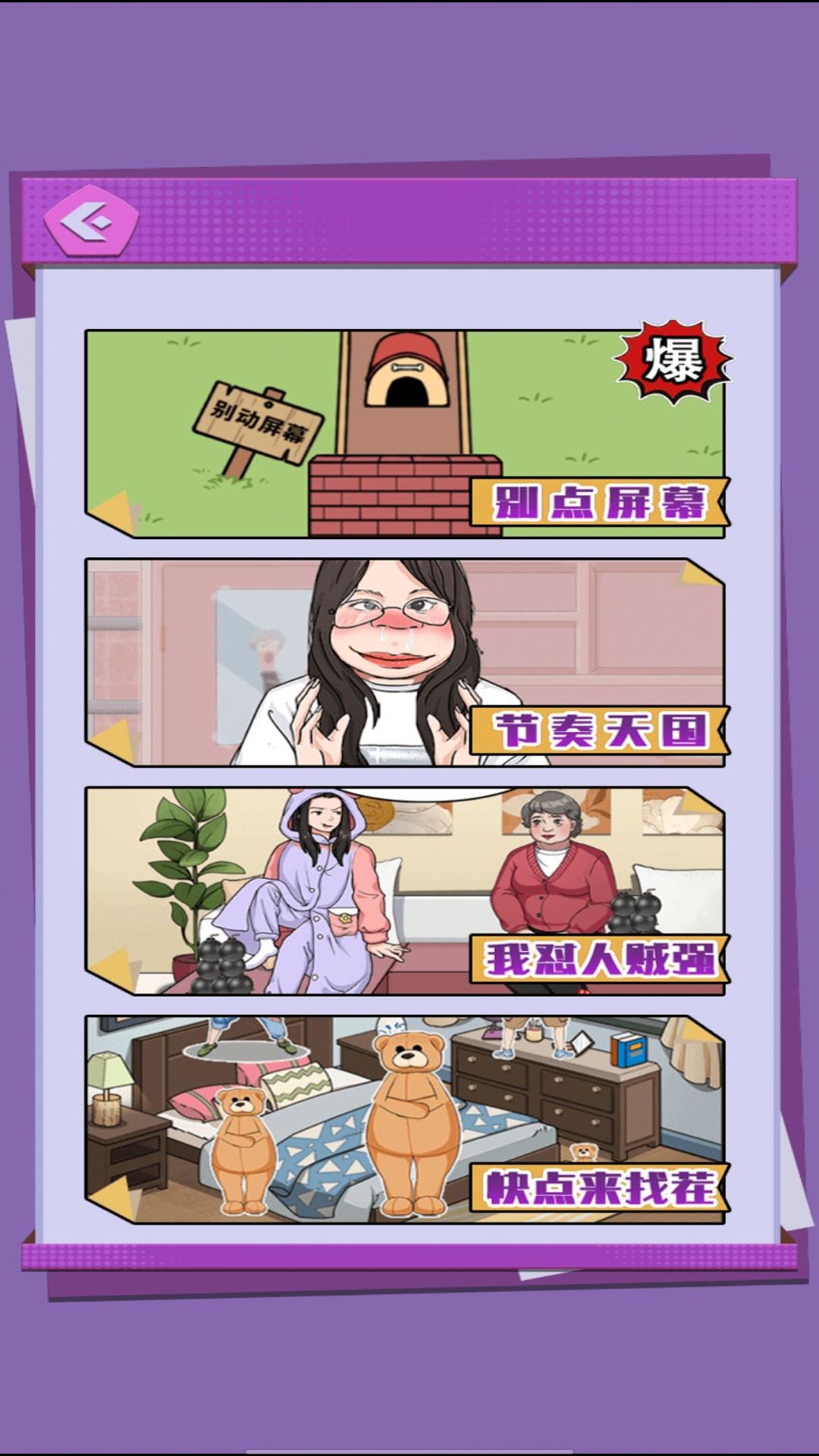
Task: Select the 节奏天国 level card
Action: coord(406,663)
